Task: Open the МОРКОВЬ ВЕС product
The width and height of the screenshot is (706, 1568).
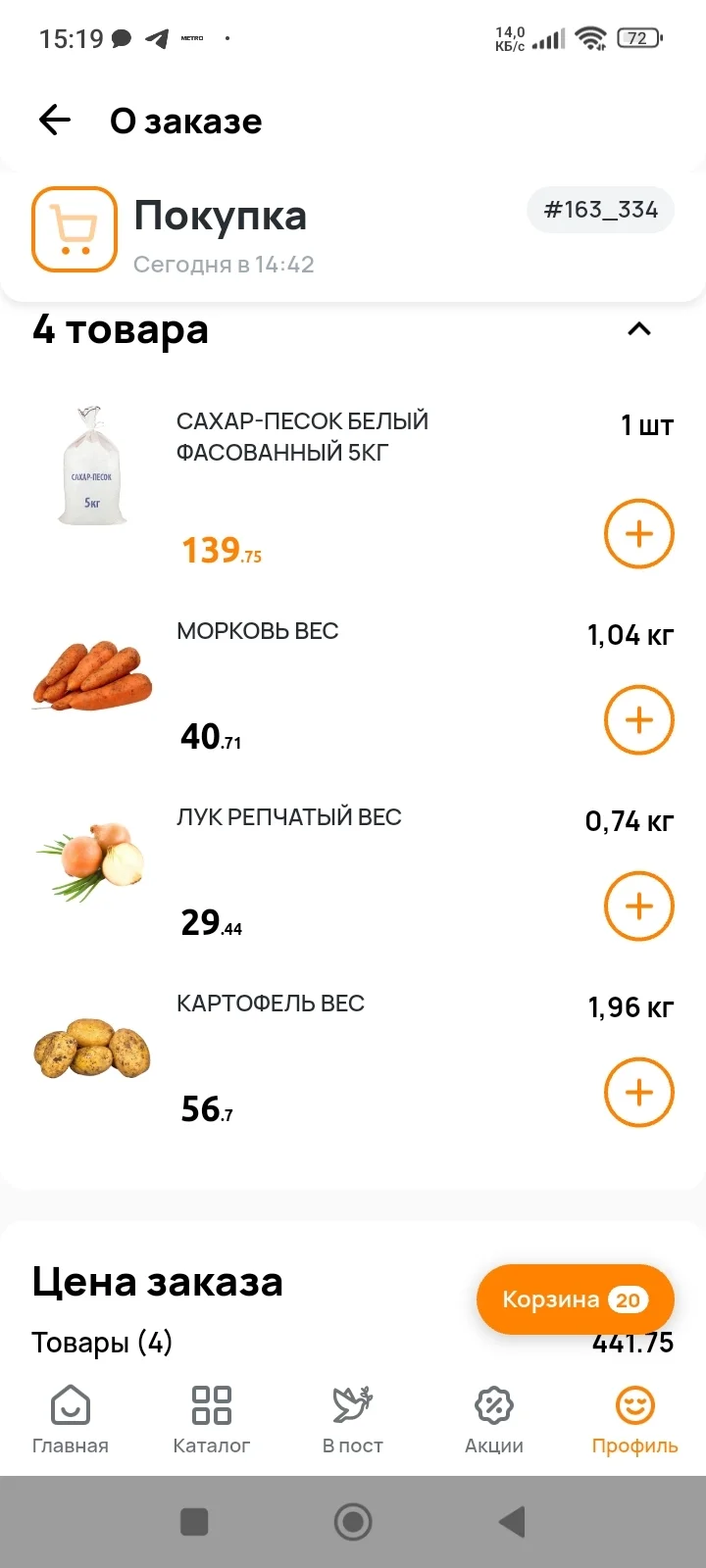Action: tap(257, 631)
